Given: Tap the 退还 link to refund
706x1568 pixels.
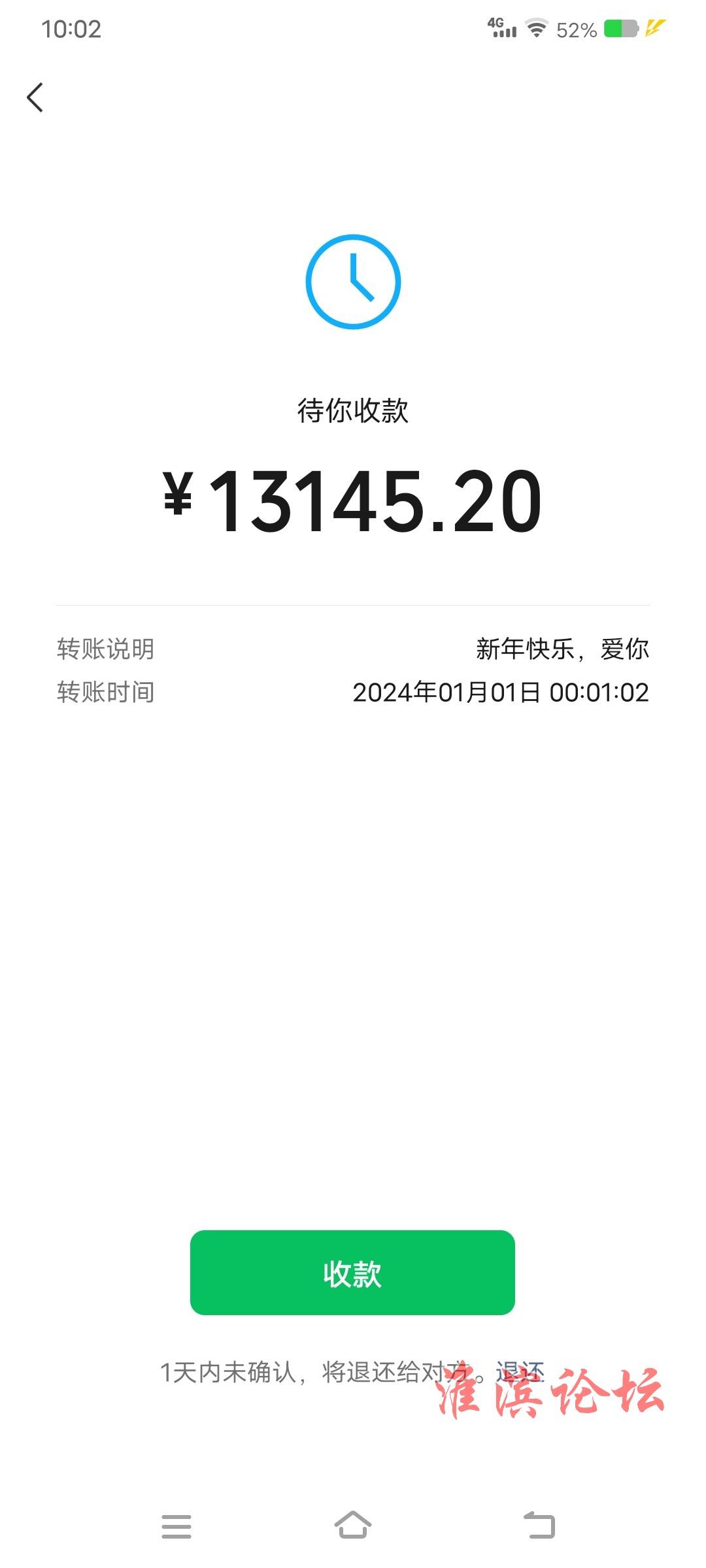Looking at the screenshot, I should (x=520, y=1372).
